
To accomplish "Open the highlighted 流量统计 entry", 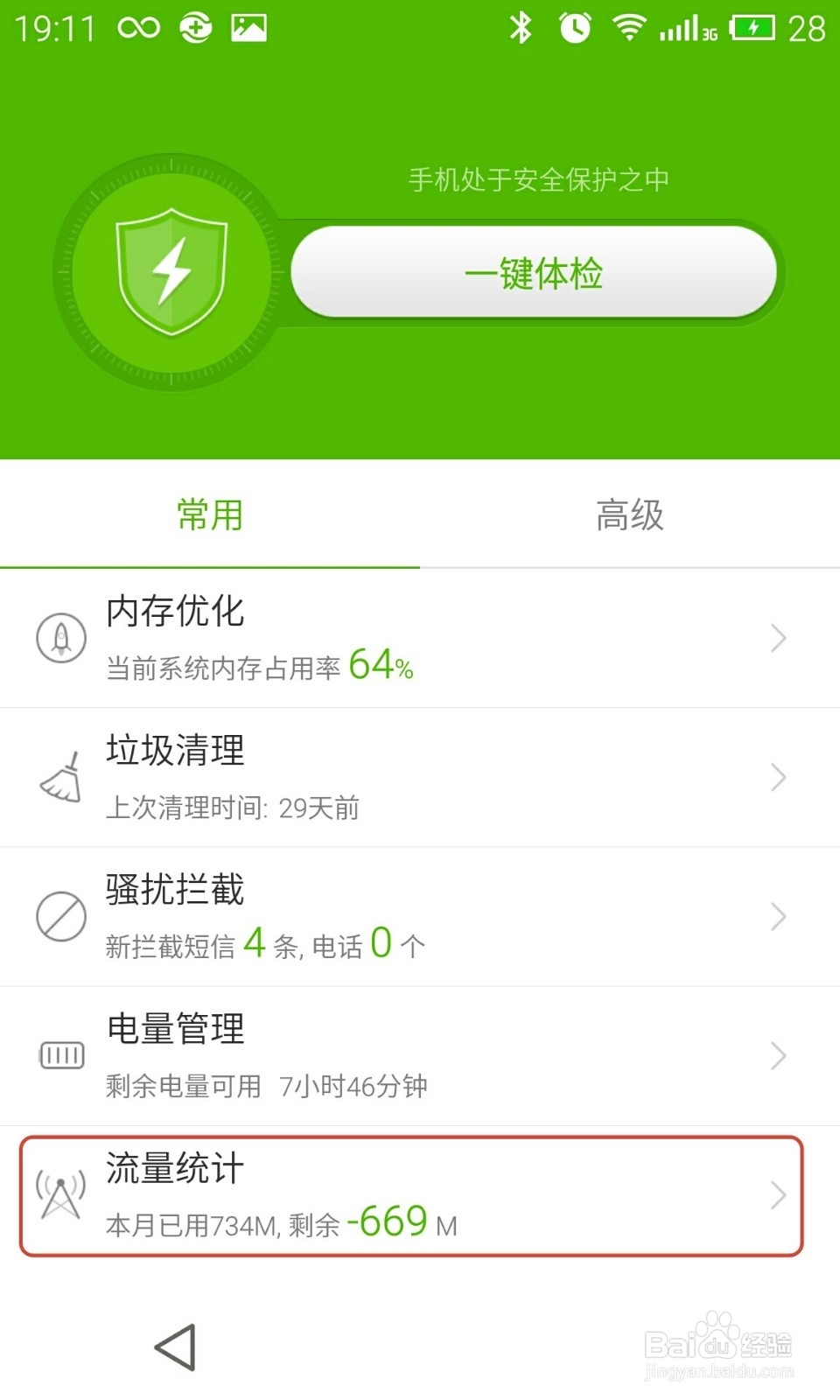I will click(420, 1195).
